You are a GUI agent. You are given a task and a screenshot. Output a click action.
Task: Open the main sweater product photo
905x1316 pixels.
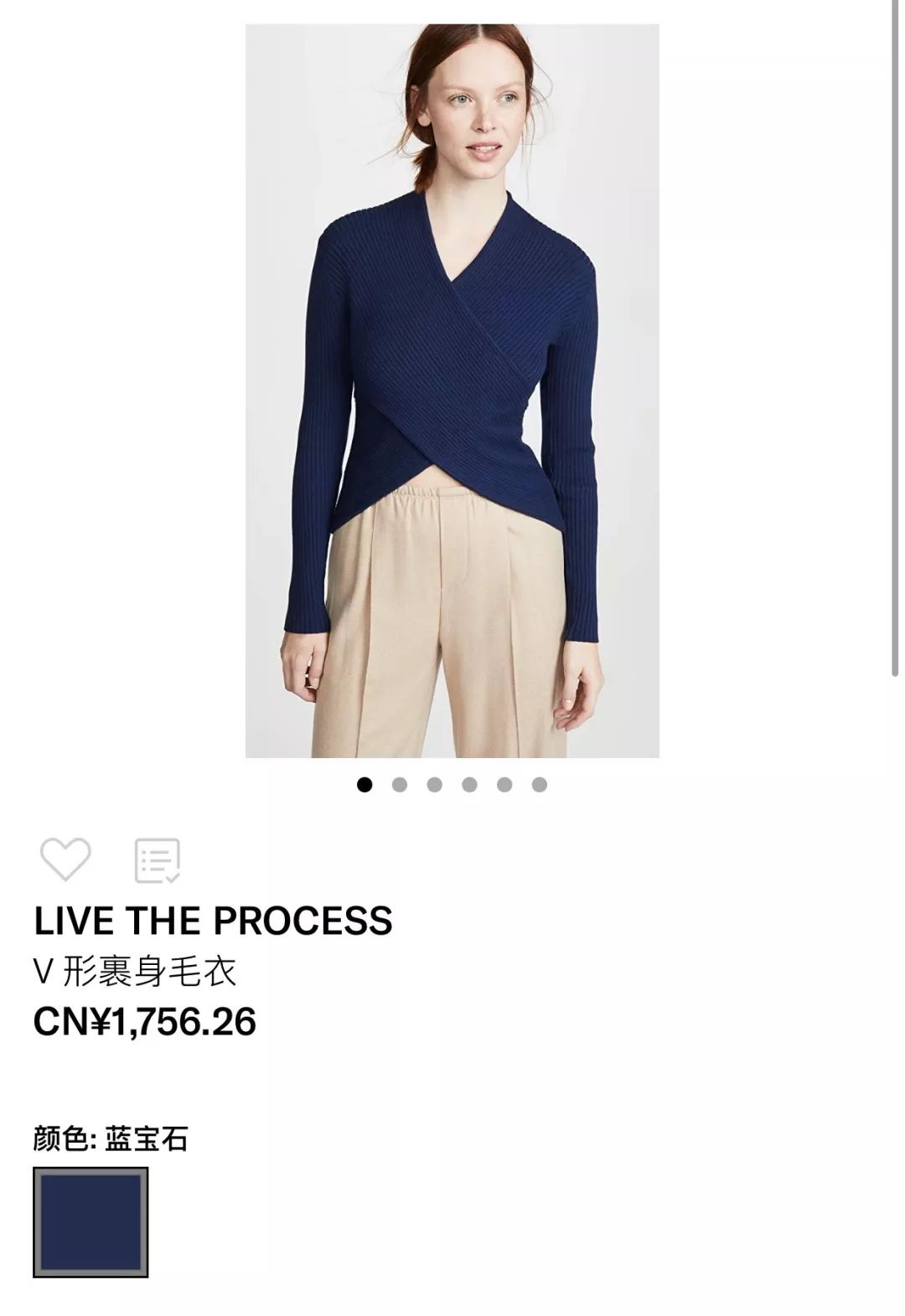pos(452,390)
